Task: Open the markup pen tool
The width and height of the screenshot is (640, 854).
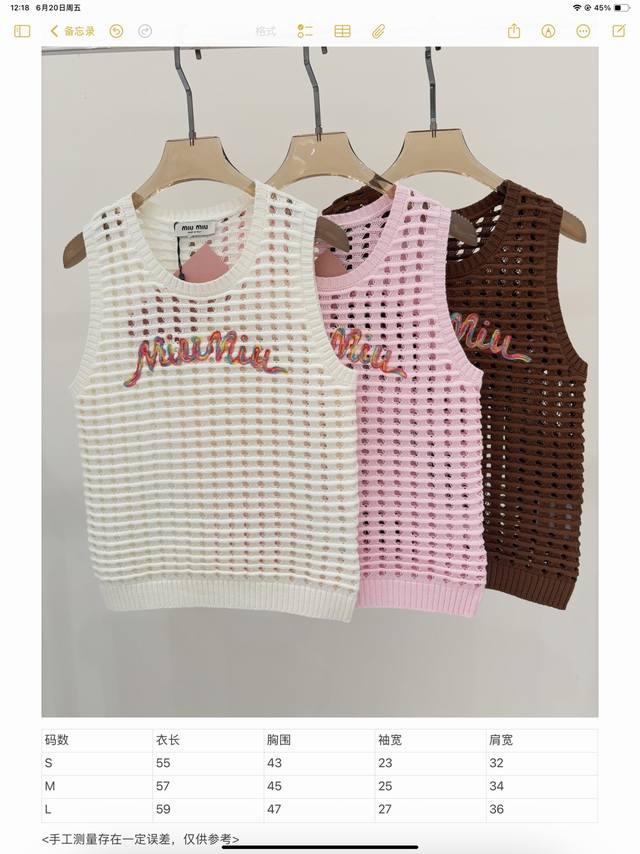Action: pyautogui.click(x=548, y=31)
